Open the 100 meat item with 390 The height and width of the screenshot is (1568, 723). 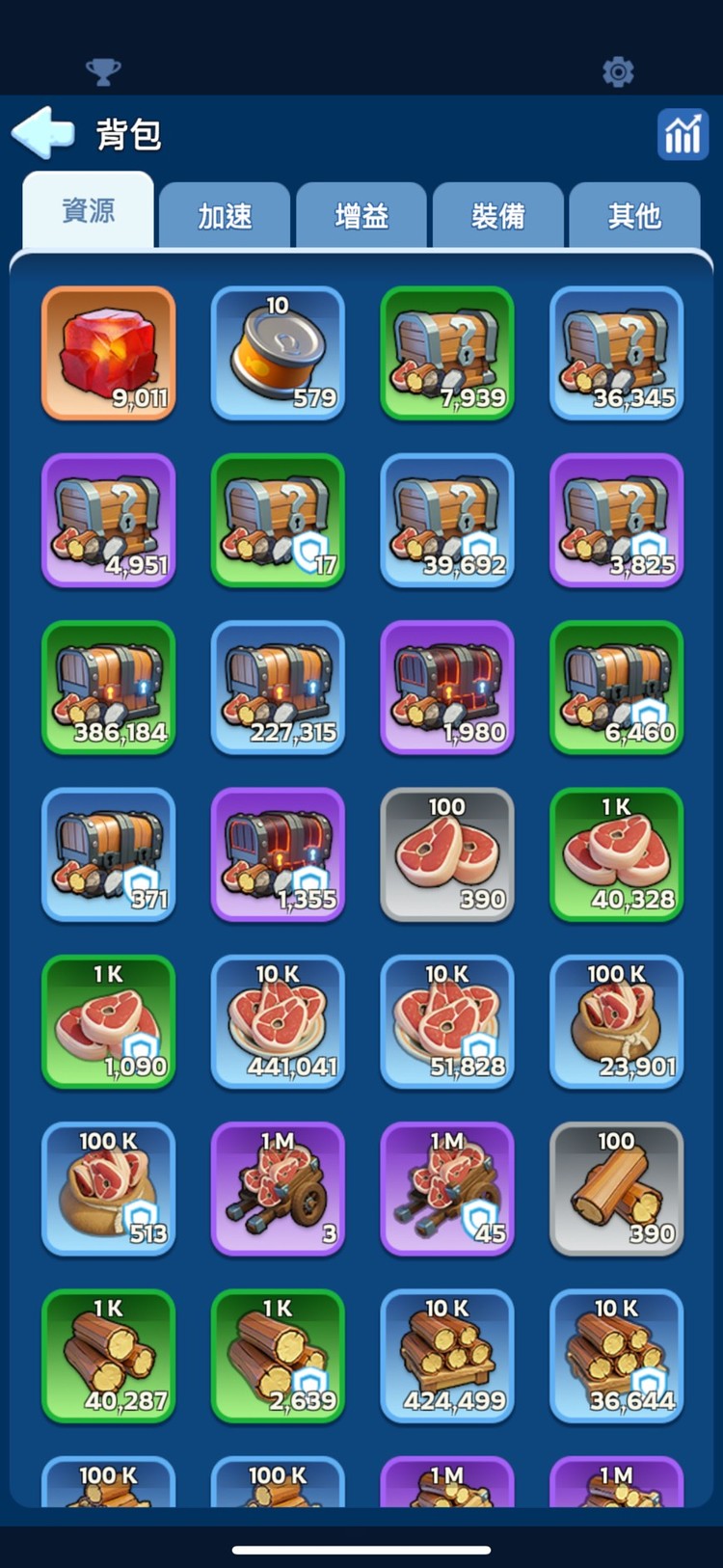pyautogui.click(x=447, y=854)
